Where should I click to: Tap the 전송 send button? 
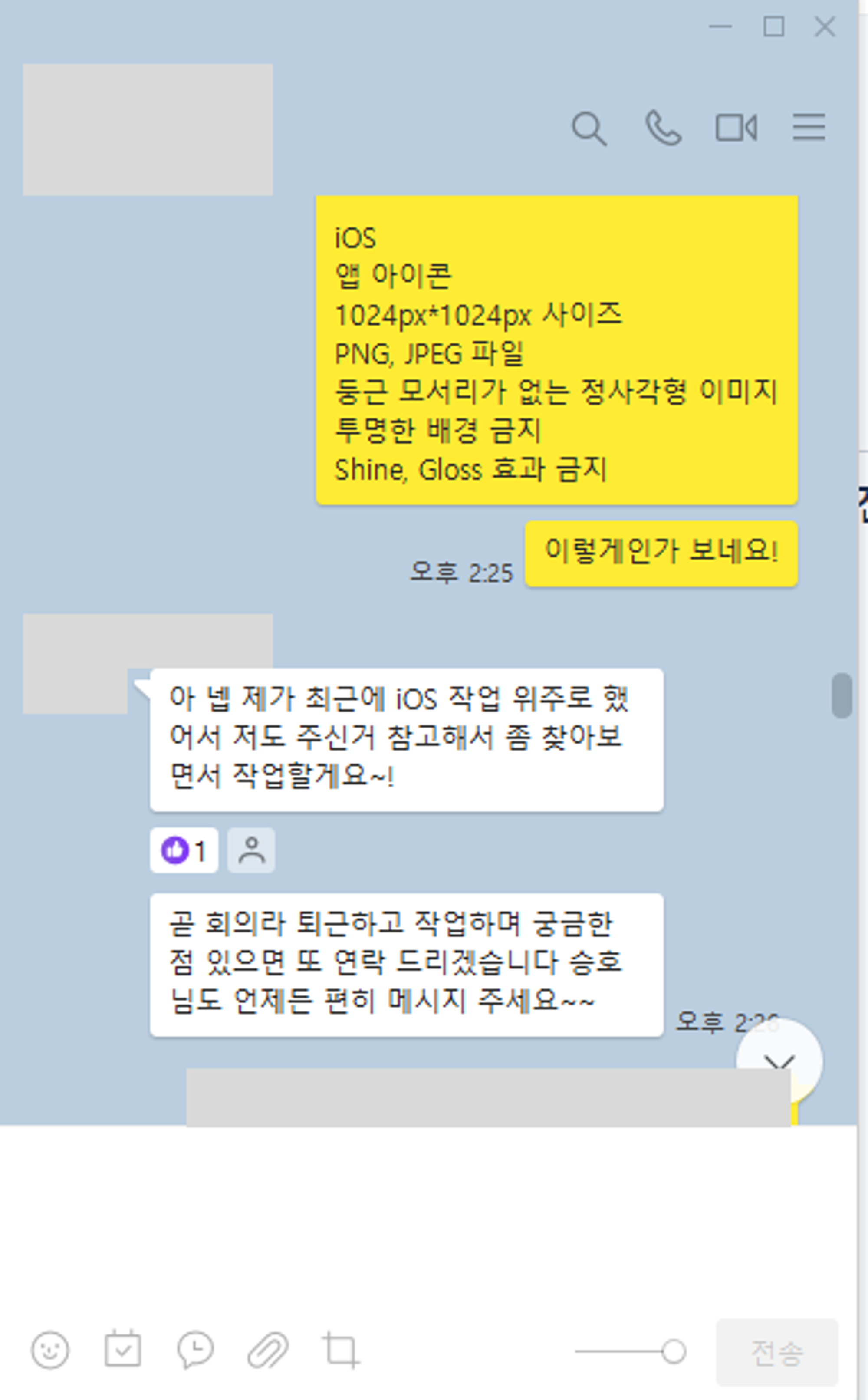[x=777, y=1352]
